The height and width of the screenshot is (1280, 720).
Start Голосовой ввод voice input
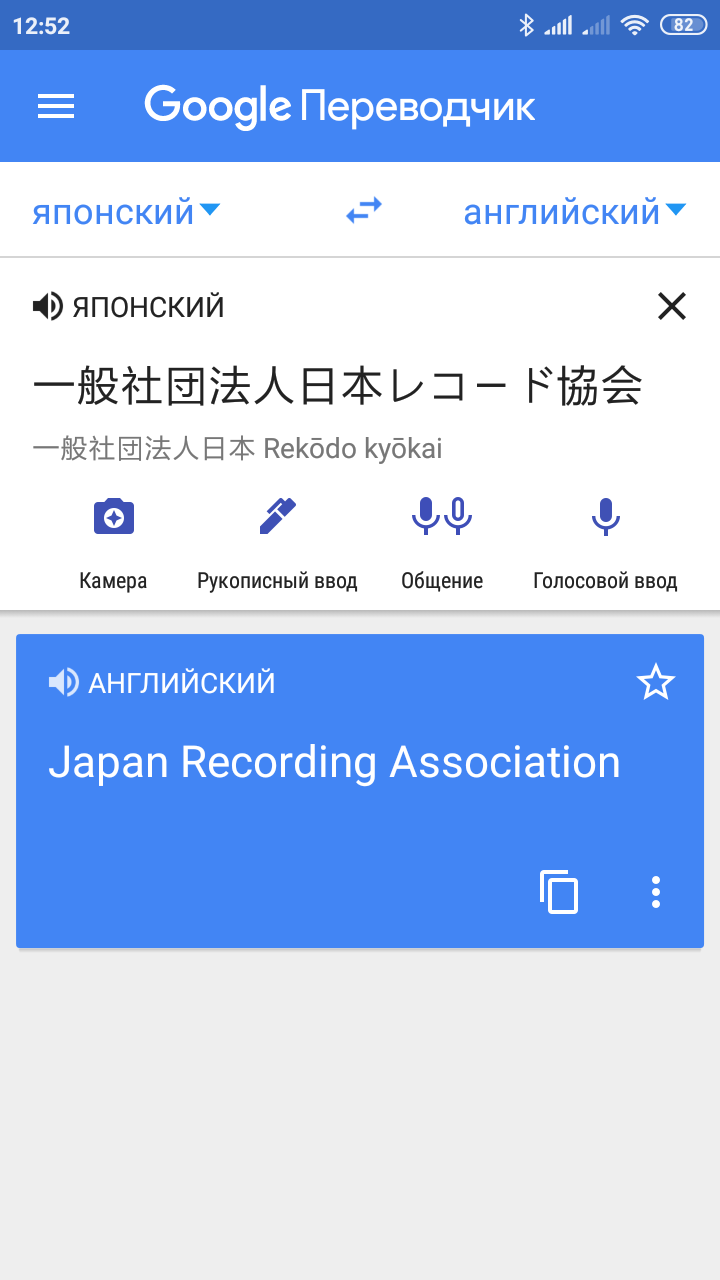click(x=605, y=540)
